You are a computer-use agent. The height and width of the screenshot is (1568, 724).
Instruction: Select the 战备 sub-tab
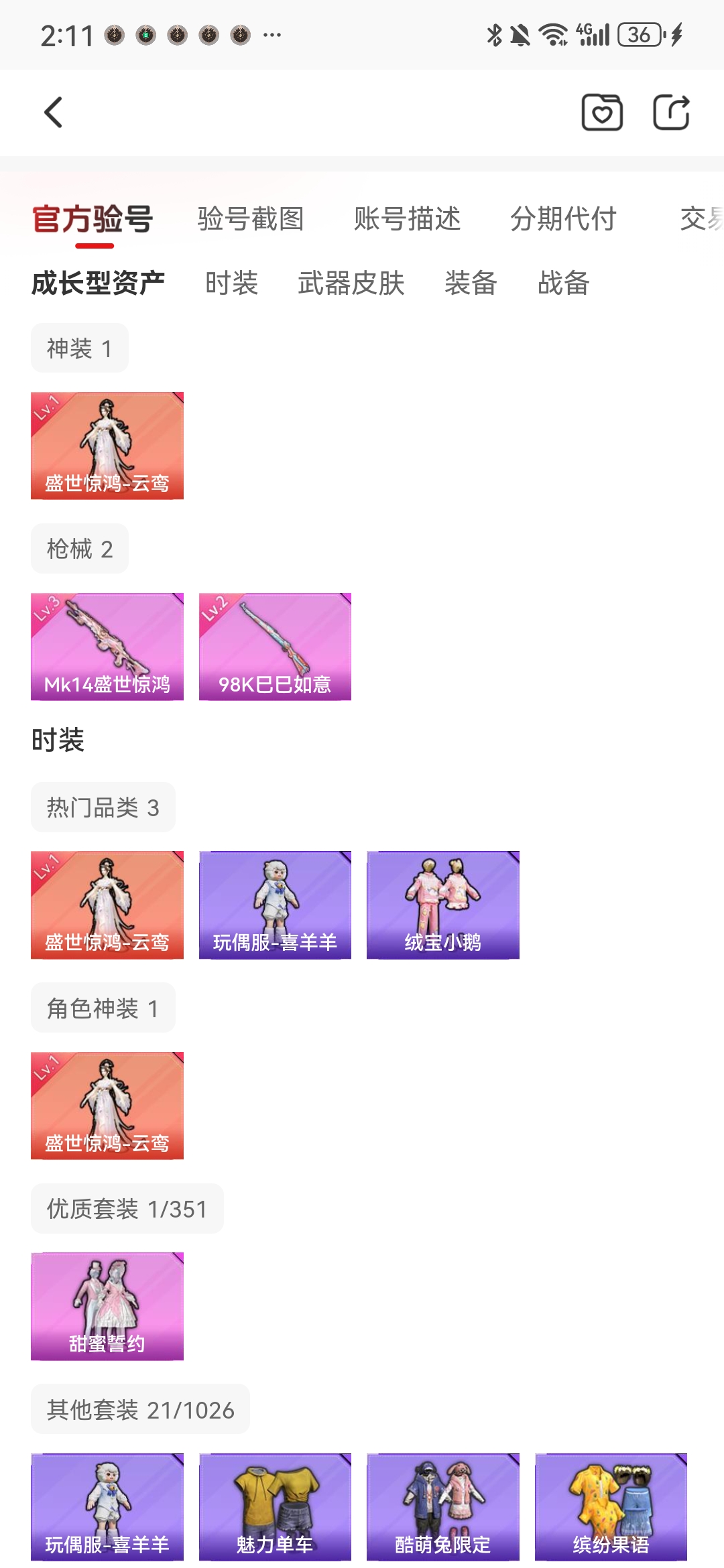[563, 283]
